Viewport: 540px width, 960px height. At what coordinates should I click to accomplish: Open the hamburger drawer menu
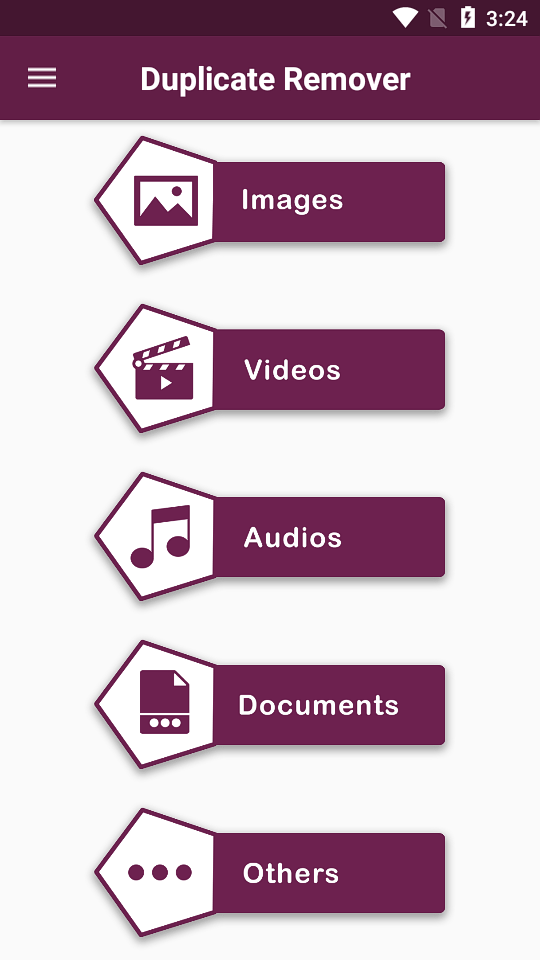(x=42, y=78)
